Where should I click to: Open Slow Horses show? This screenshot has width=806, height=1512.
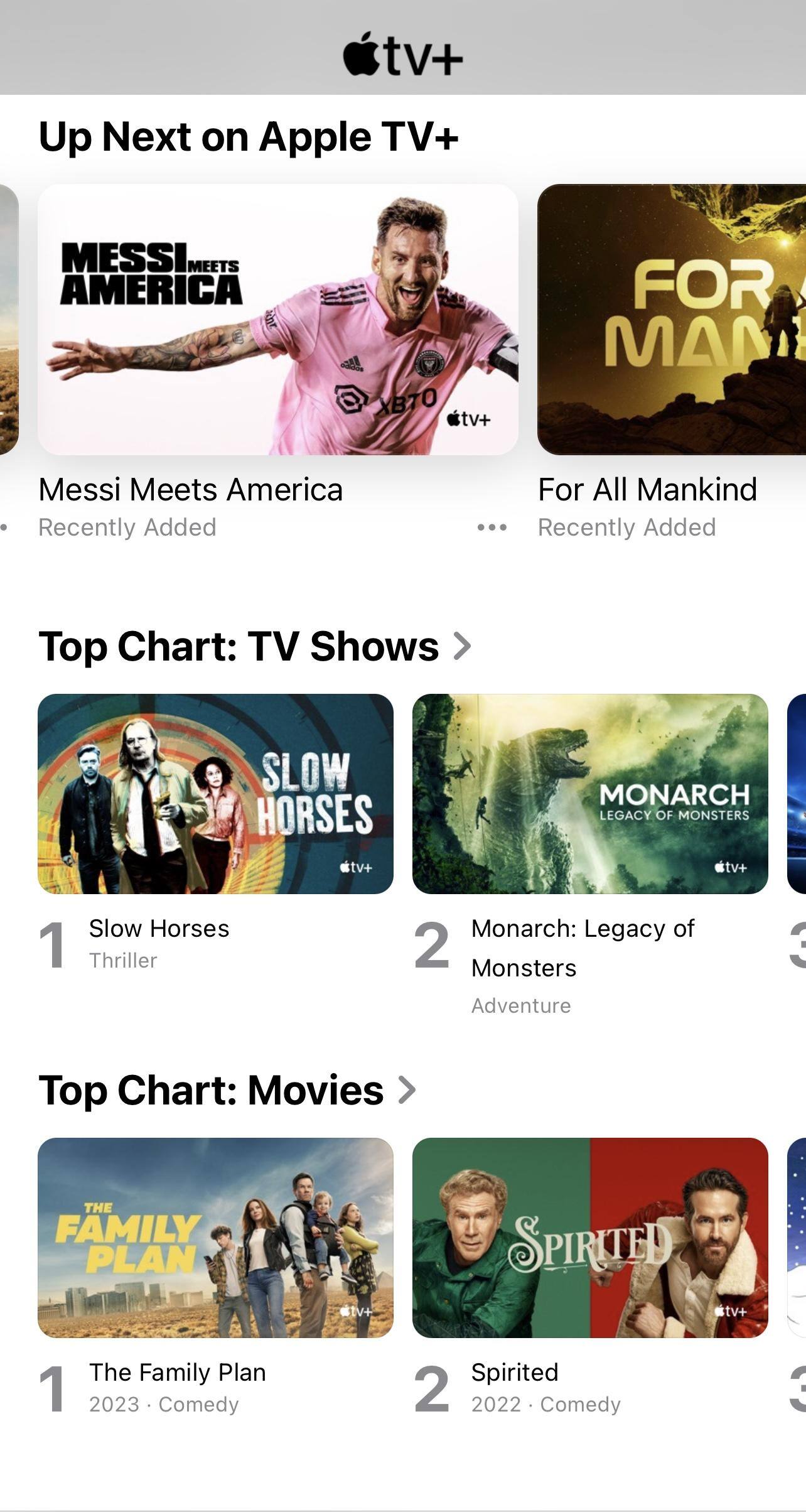pos(215,794)
